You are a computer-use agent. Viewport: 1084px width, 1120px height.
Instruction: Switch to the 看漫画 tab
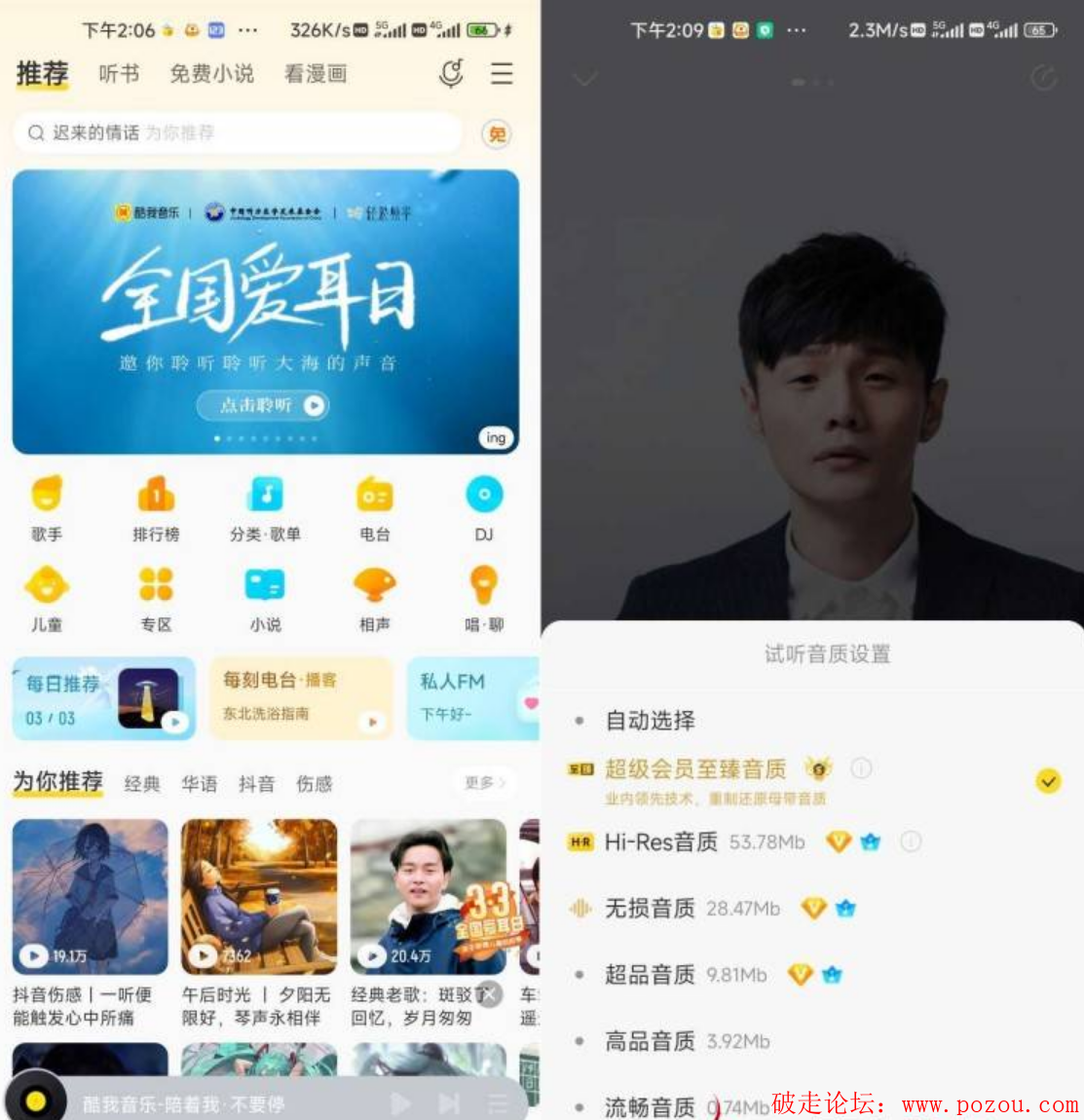(315, 74)
